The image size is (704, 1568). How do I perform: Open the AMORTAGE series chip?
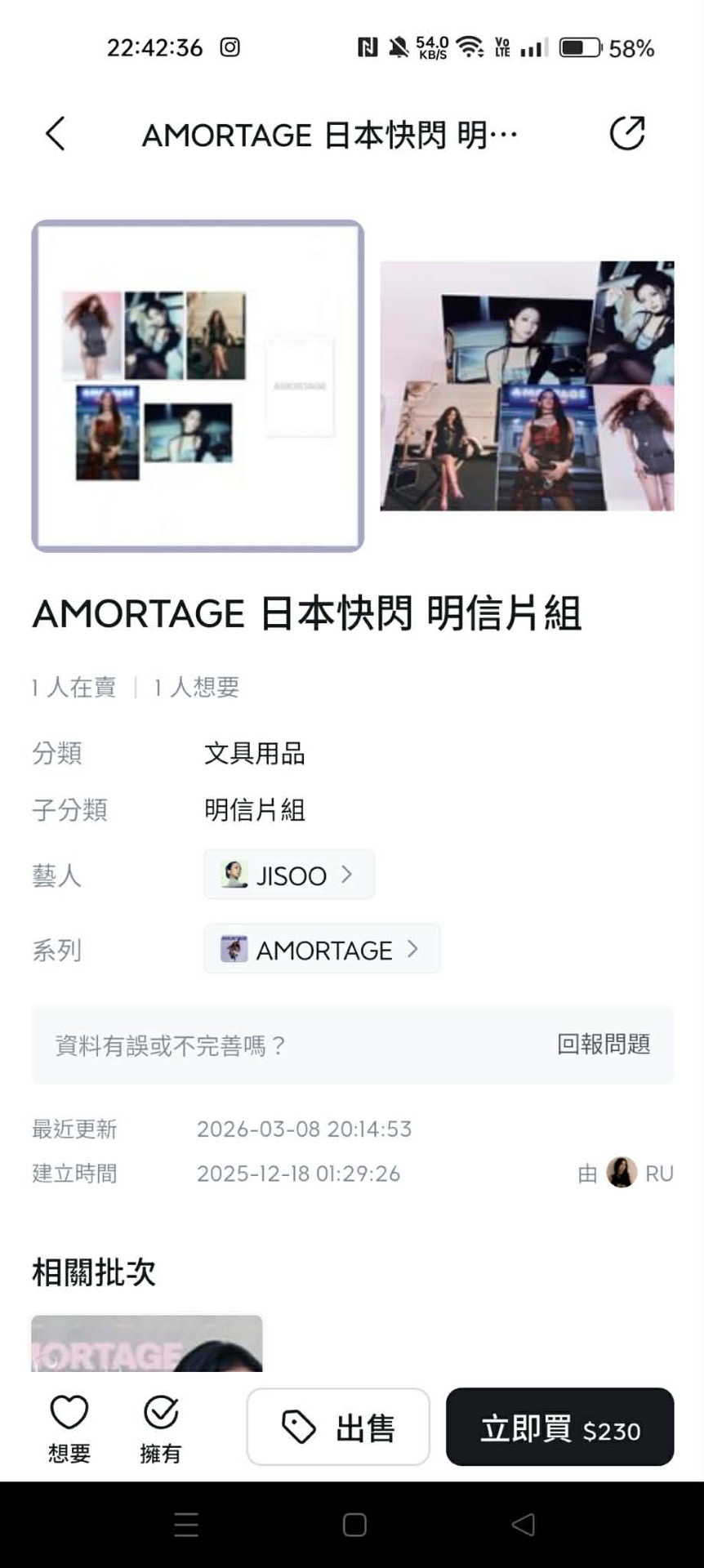coord(321,949)
